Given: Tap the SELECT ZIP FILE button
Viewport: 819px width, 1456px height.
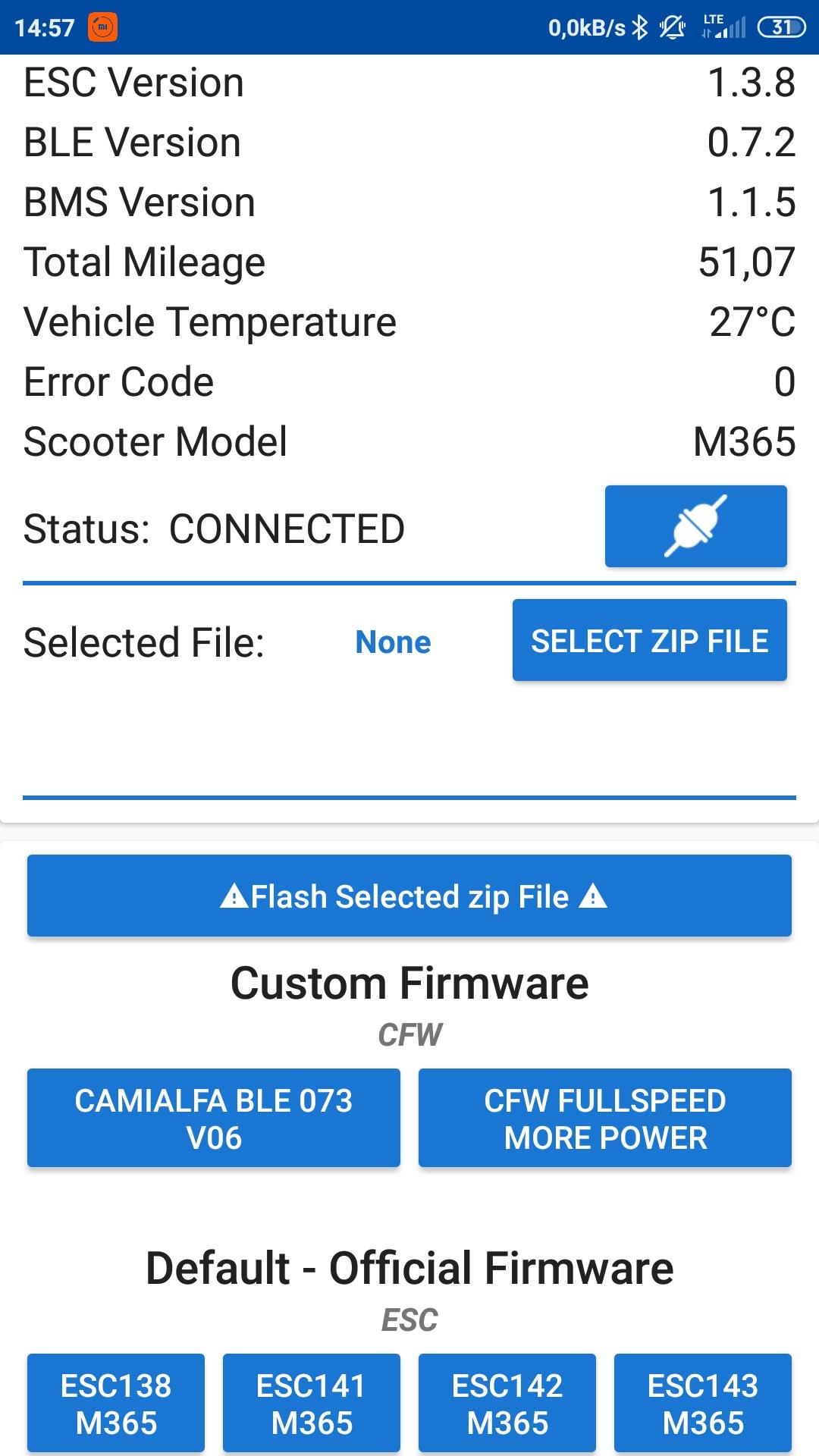Looking at the screenshot, I should [649, 640].
